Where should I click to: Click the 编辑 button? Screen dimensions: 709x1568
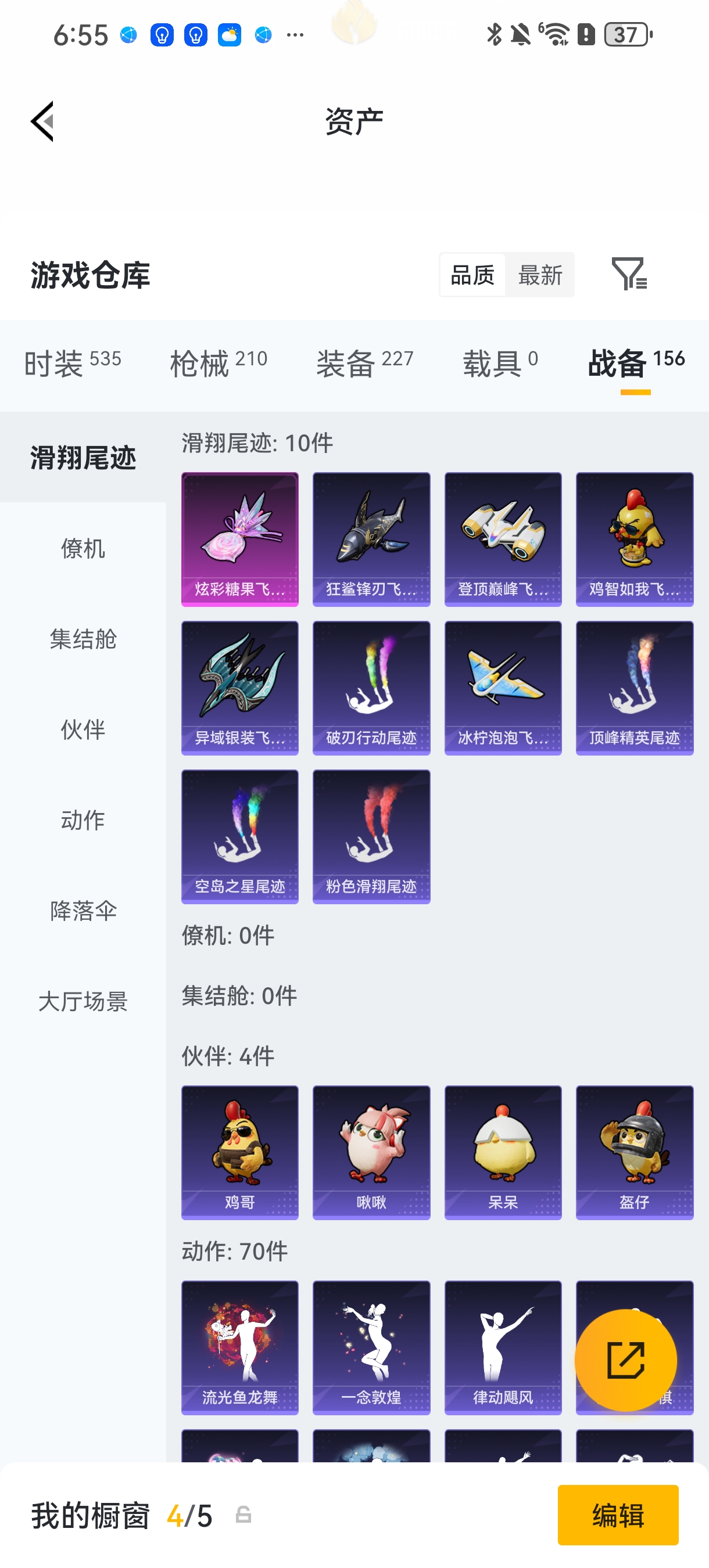tap(618, 1516)
